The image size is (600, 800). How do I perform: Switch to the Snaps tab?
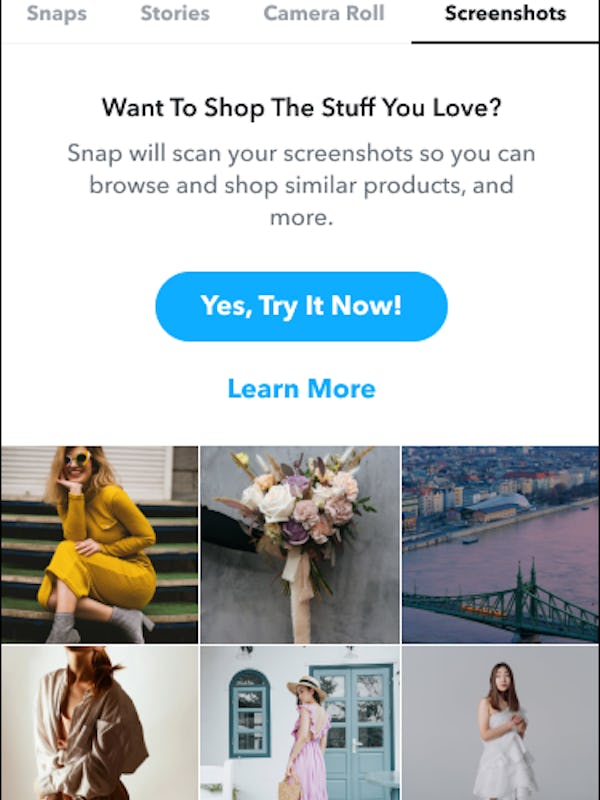(x=55, y=14)
